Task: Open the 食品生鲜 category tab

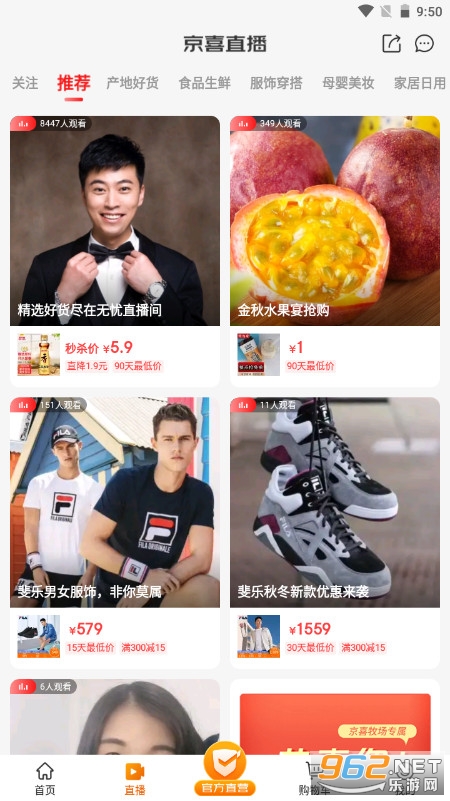Action: tap(204, 83)
